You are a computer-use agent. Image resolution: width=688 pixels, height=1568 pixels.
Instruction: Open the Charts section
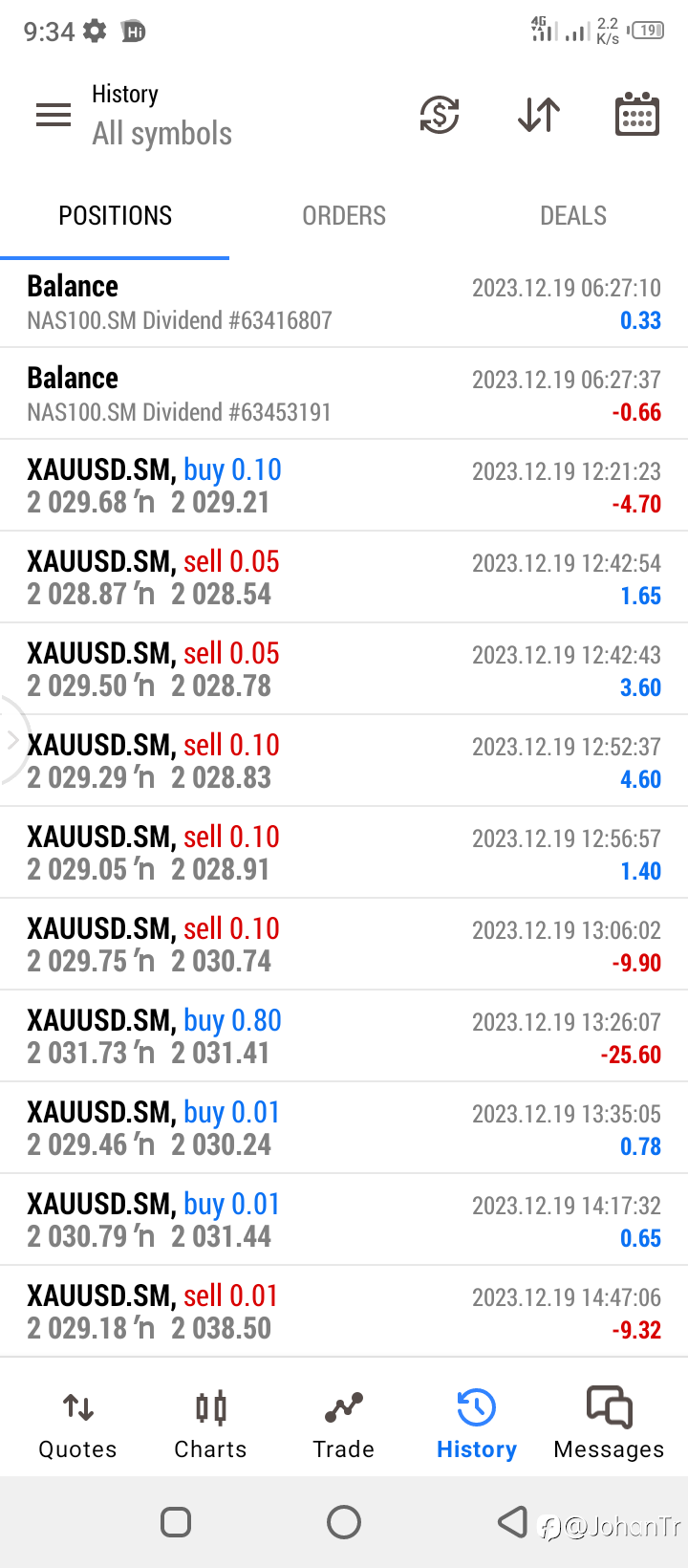210,1425
